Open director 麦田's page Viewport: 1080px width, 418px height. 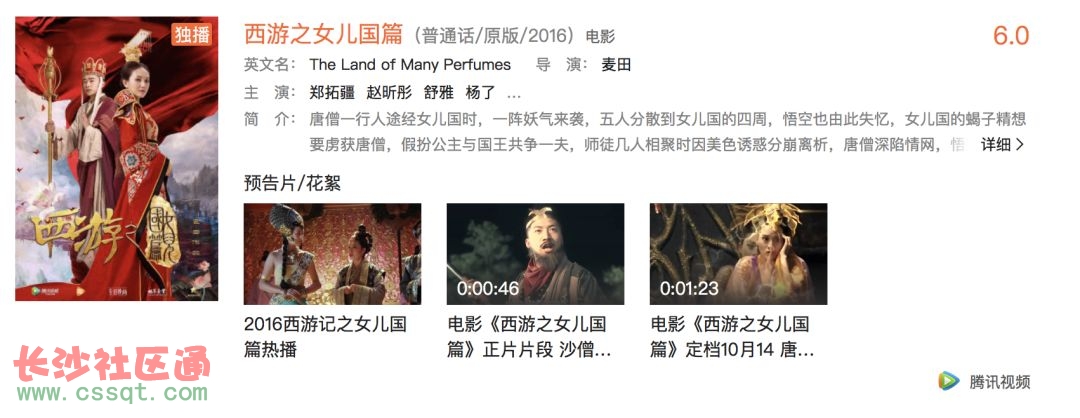coord(616,65)
